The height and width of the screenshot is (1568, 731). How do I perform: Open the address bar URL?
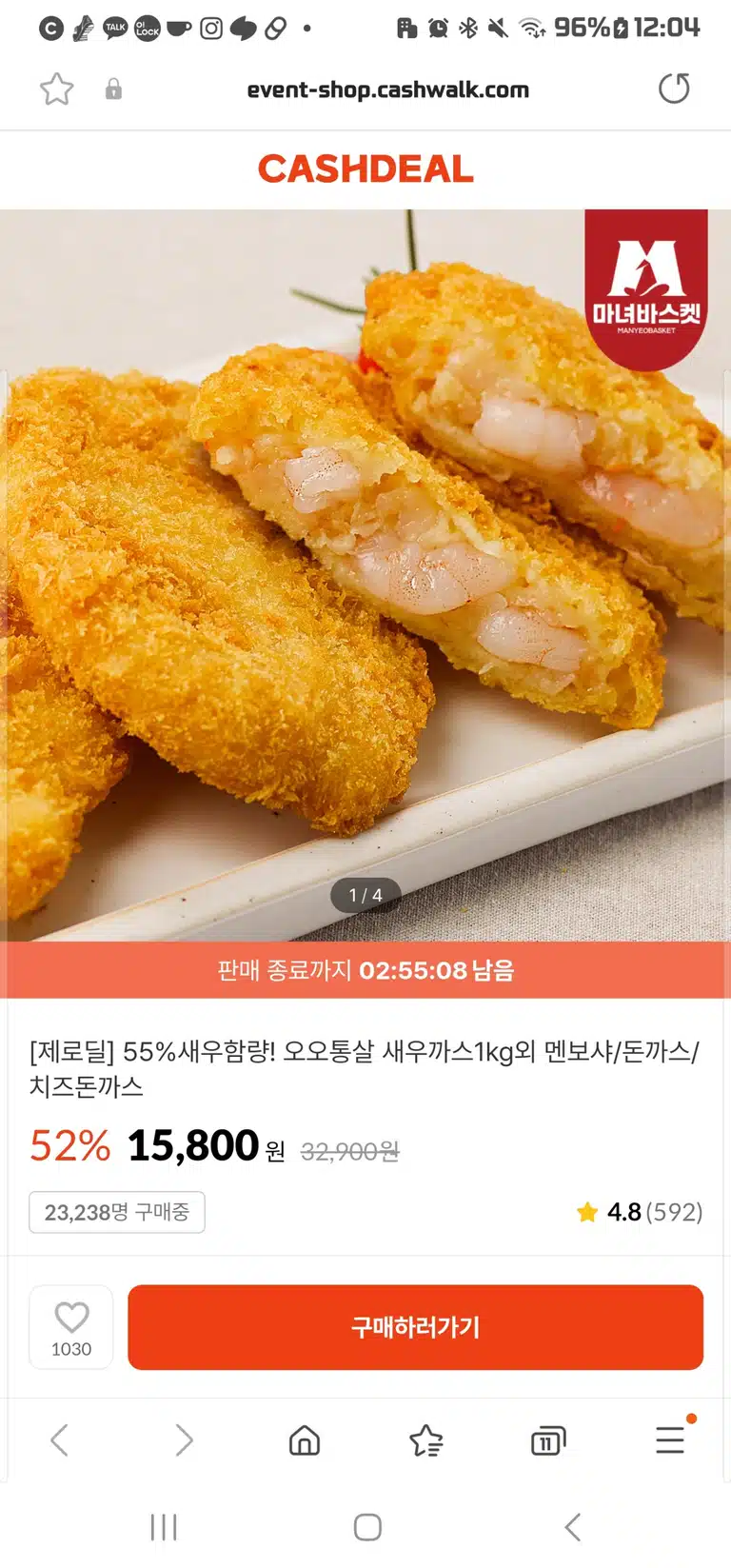click(x=387, y=90)
